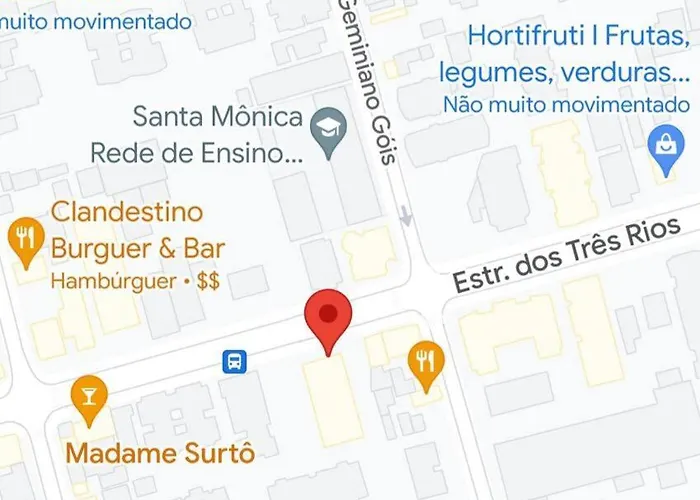
Task: Tap the red dropped location pin
Action: [x=329, y=315]
